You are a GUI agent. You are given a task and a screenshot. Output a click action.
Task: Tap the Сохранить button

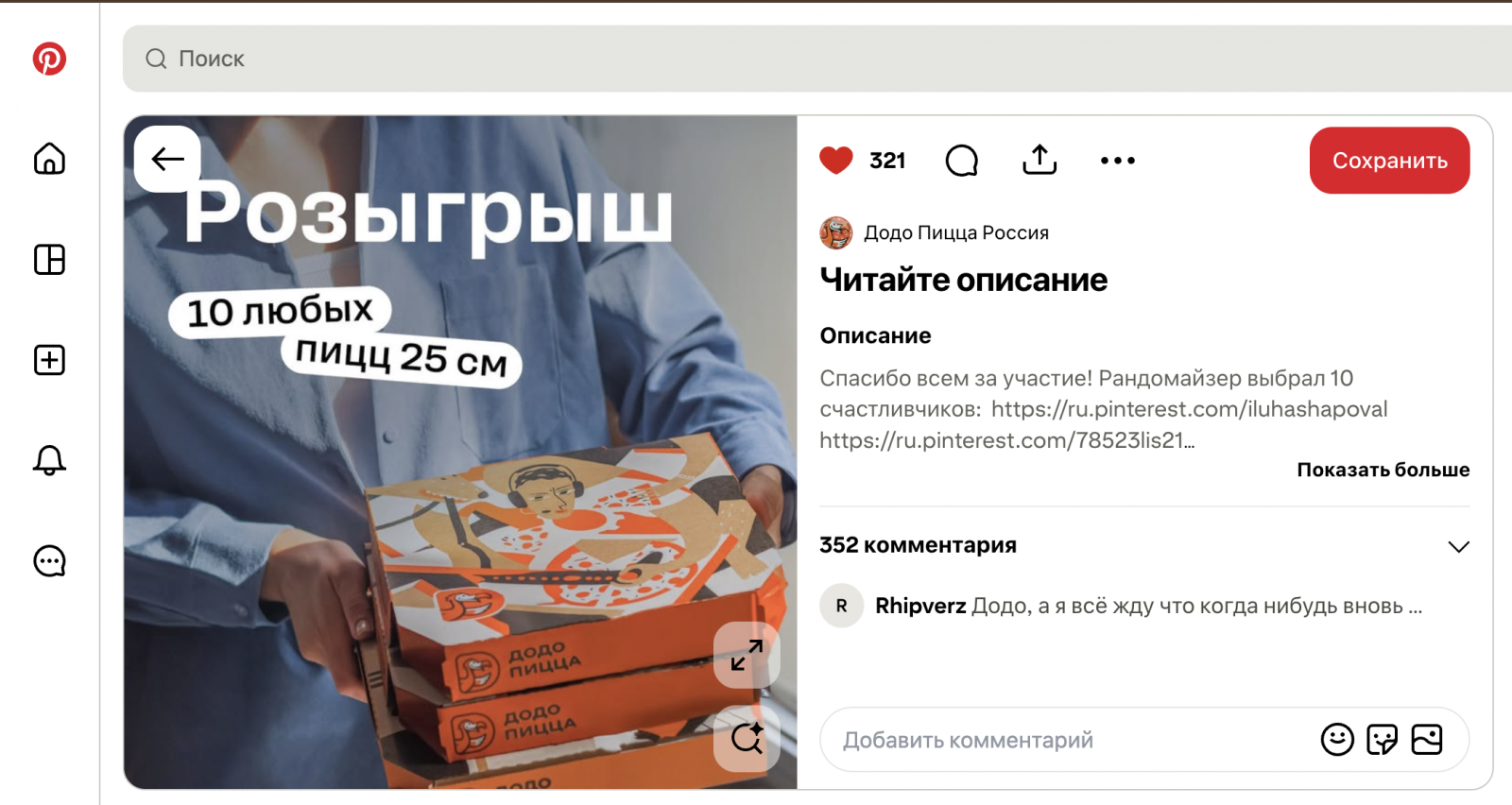tap(1389, 161)
